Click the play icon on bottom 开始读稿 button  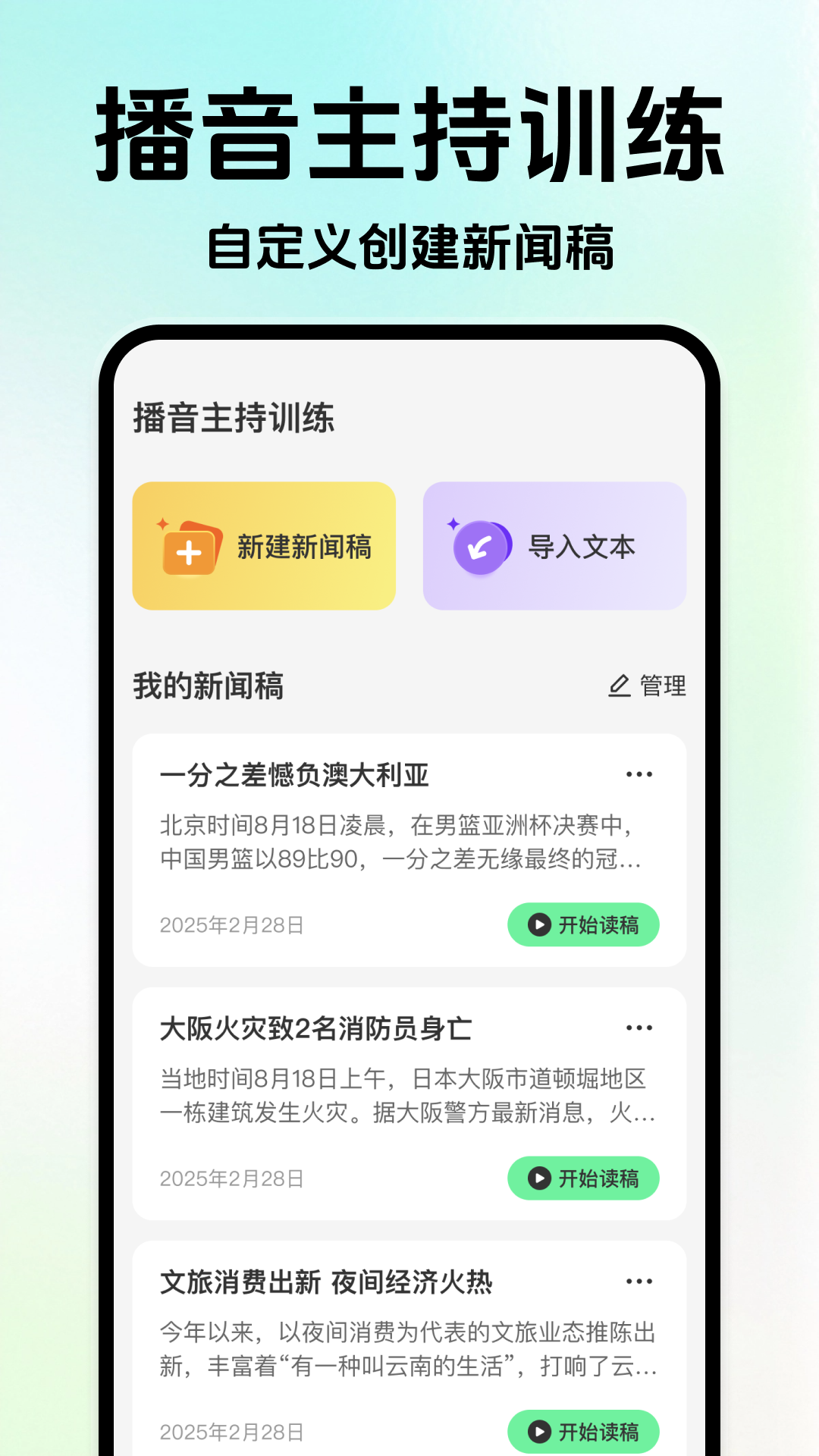[539, 1432]
